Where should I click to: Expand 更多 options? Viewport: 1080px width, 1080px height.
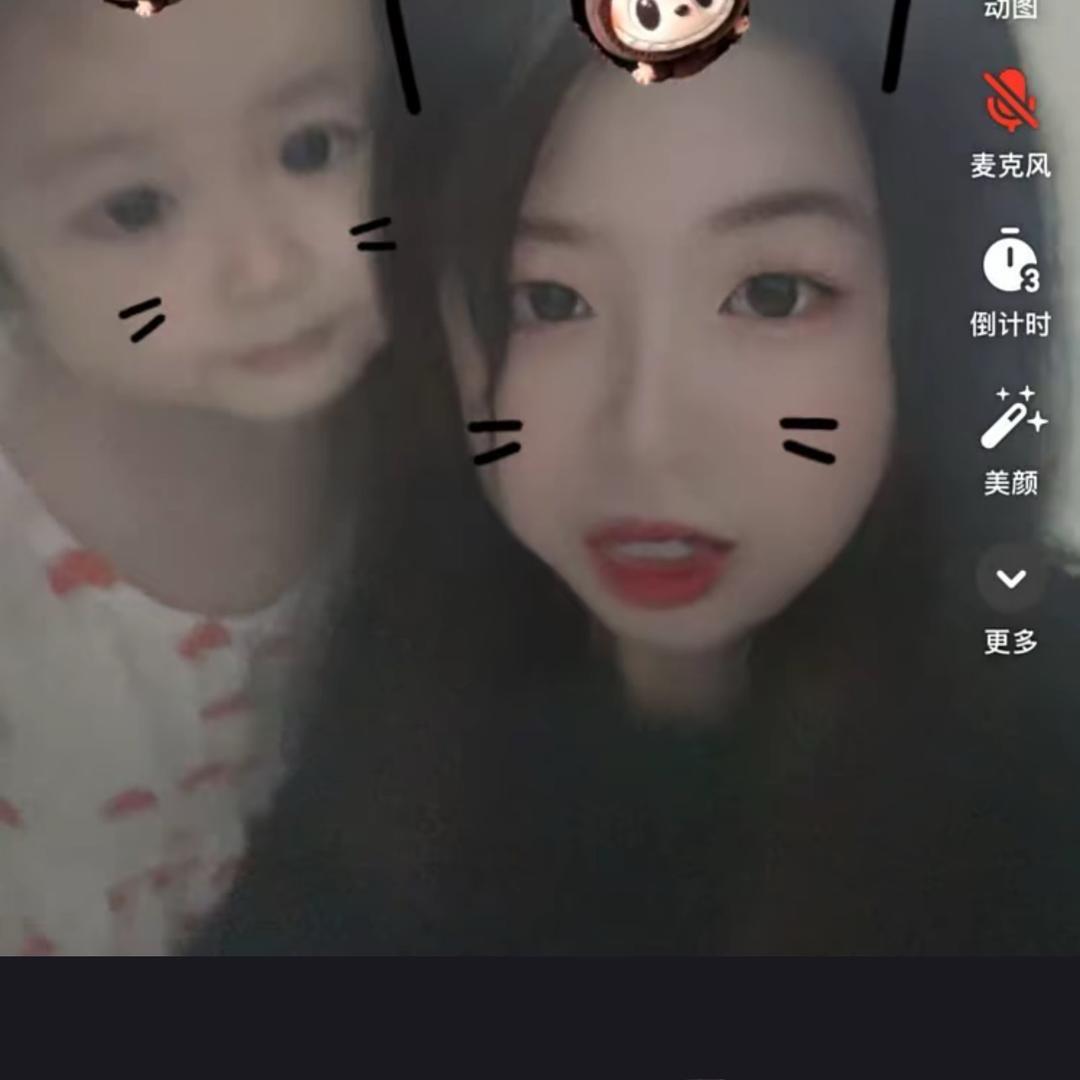coord(1010,579)
